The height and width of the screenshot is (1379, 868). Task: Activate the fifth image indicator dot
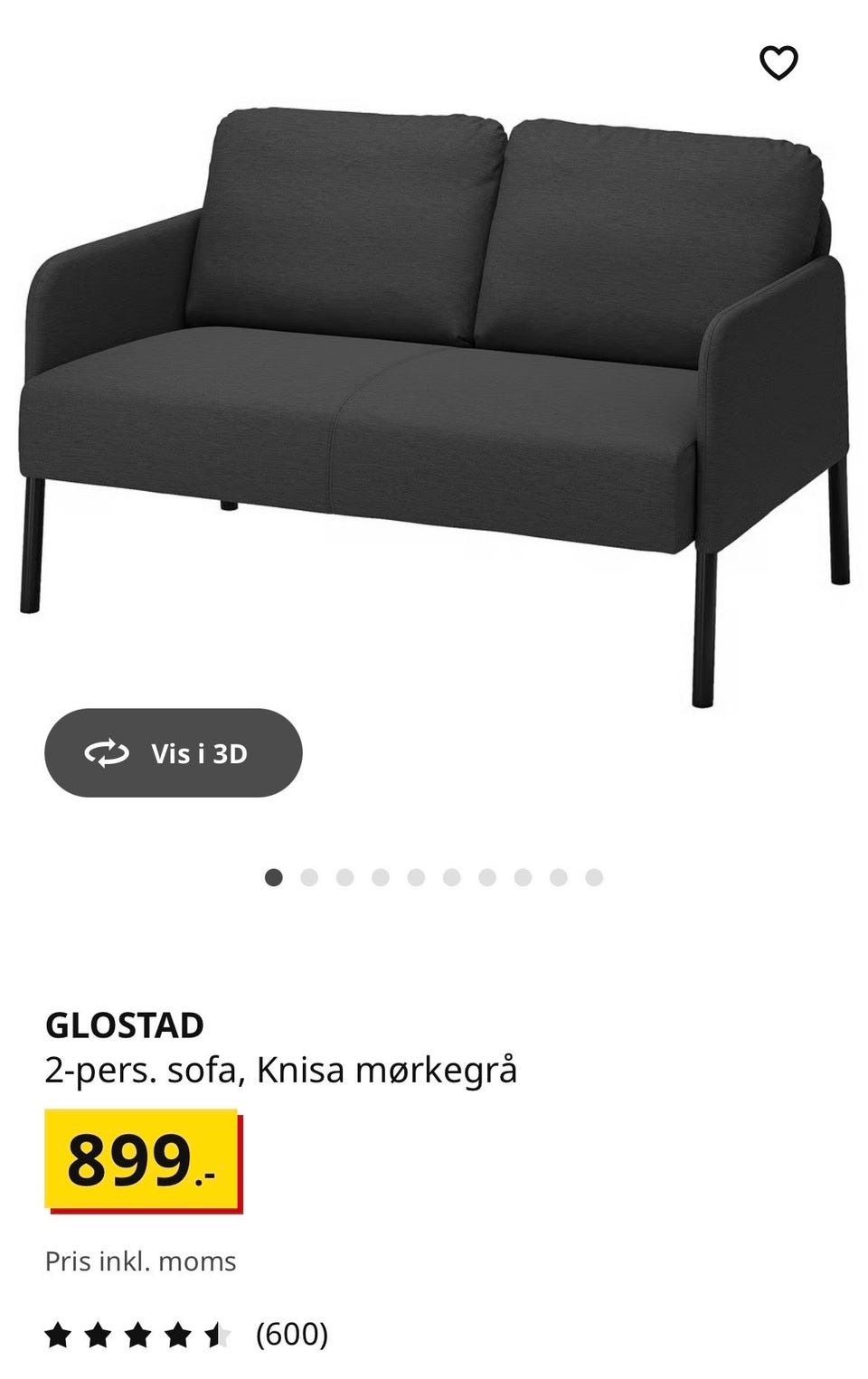click(x=415, y=875)
